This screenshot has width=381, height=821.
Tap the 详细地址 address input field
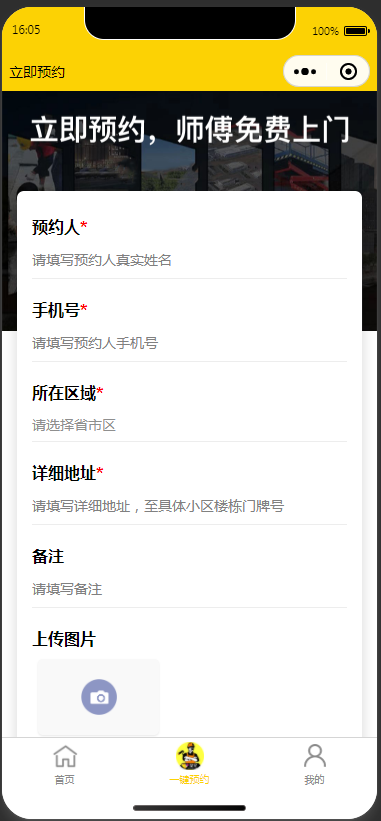tap(189, 506)
